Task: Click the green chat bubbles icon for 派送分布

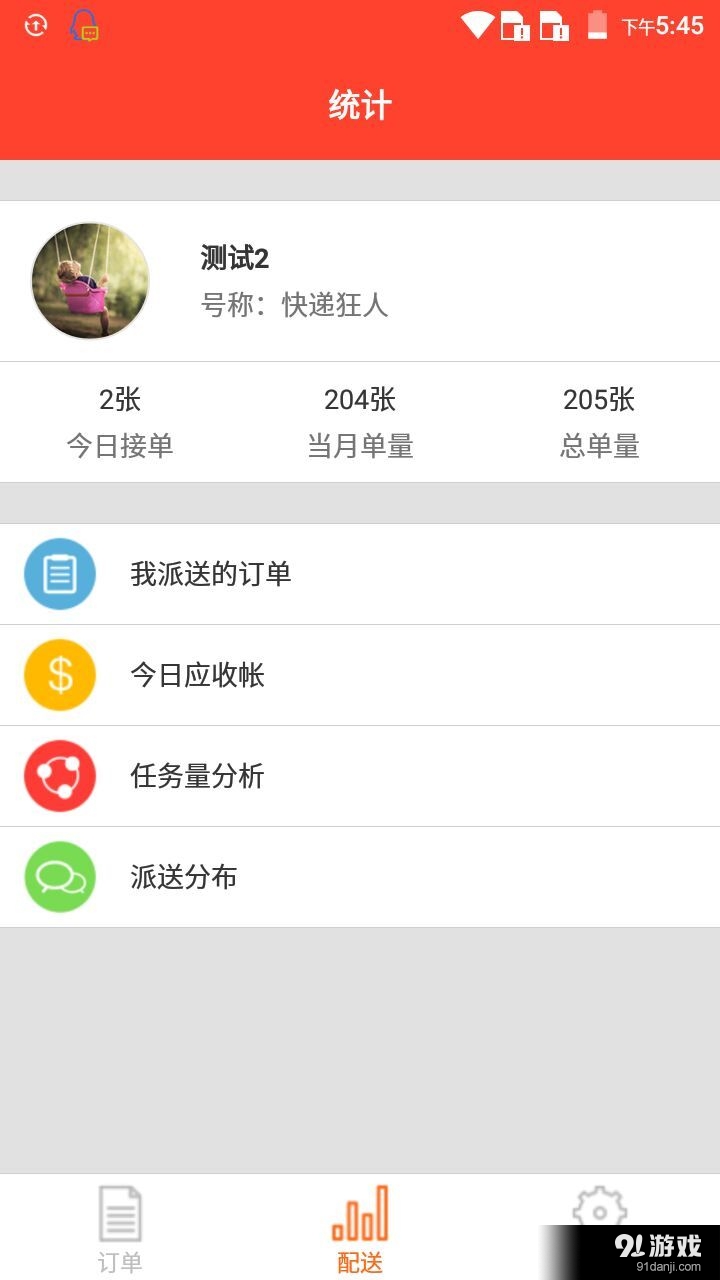Action: 60,877
